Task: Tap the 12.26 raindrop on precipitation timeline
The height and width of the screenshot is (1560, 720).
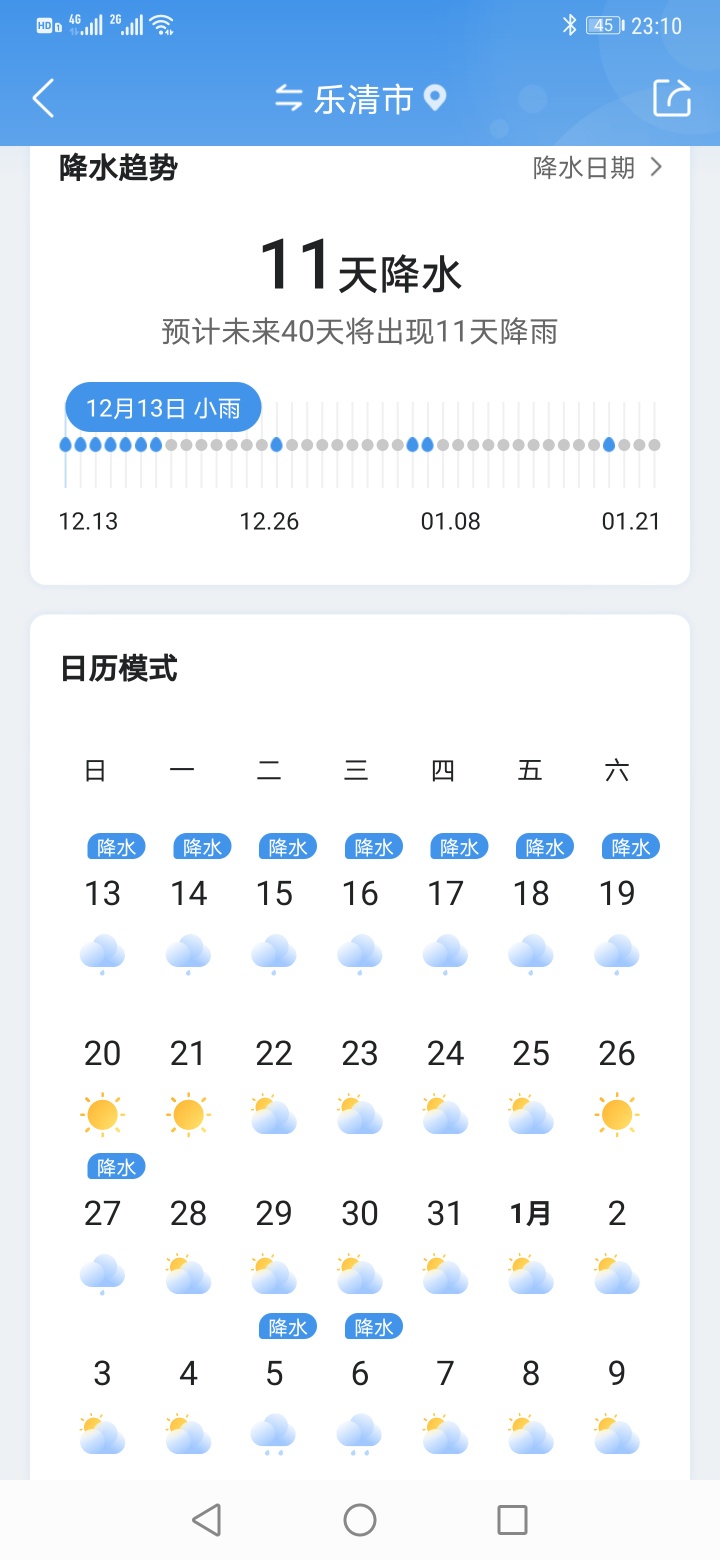Action: [x=276, y=444]
